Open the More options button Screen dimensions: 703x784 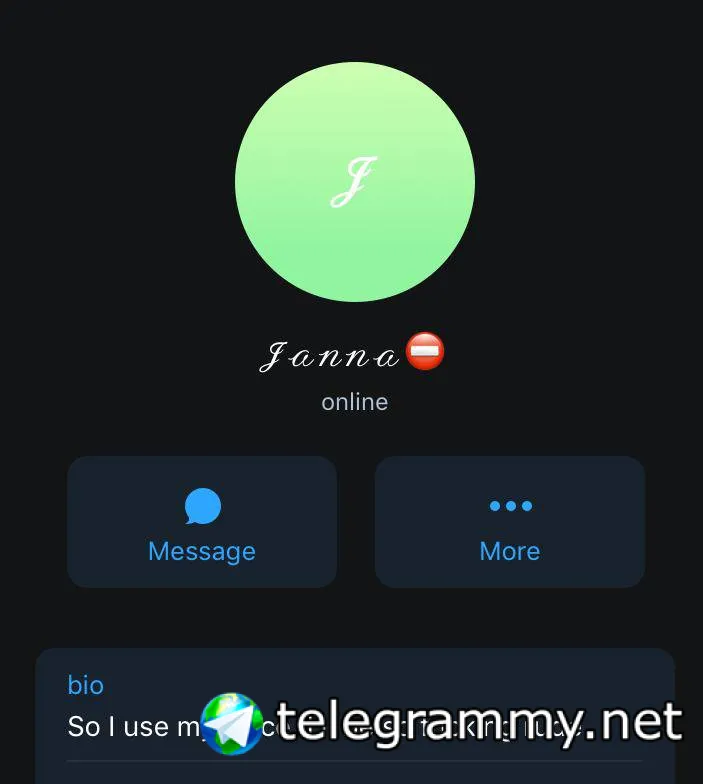click(x=509, y=522)
